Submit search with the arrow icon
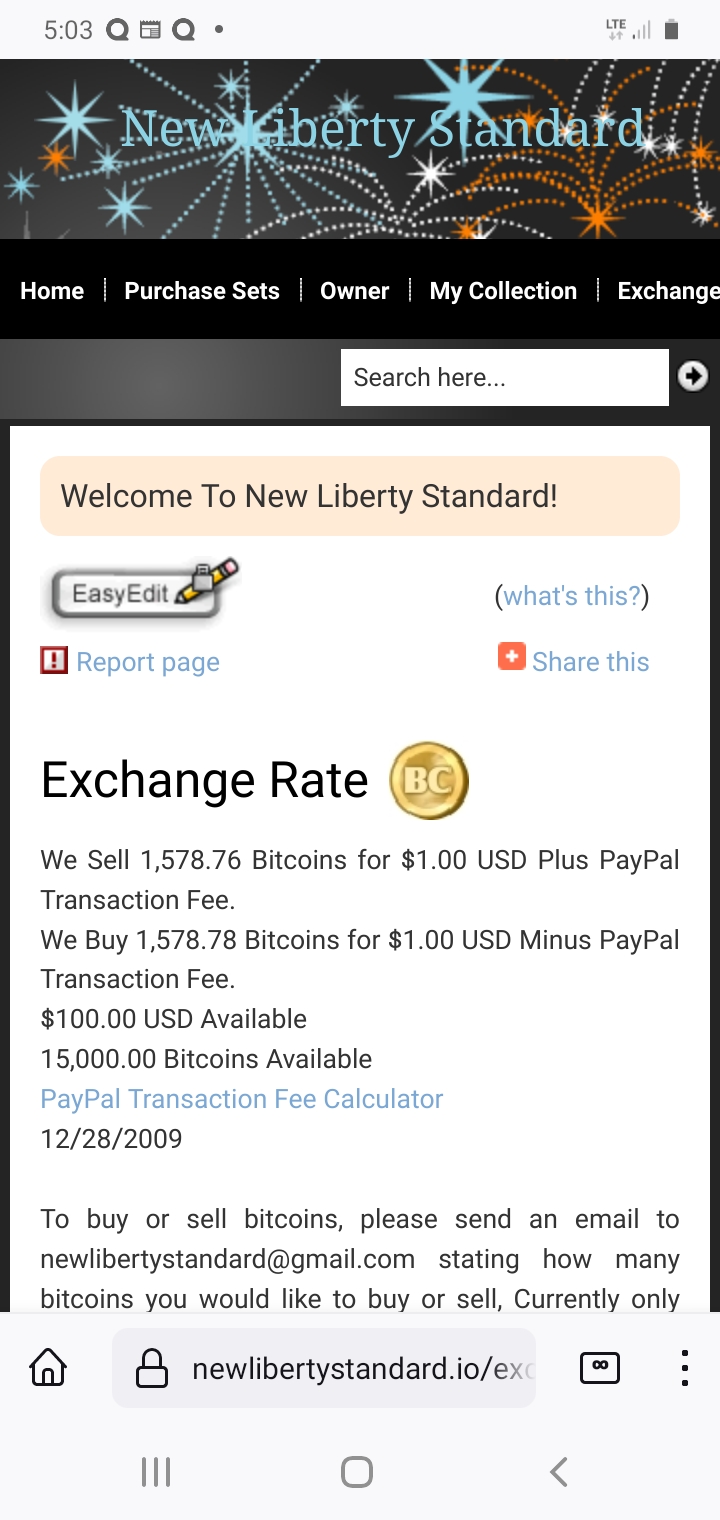720x1520 pixels. pyautogui.click(x=693, y=376)
